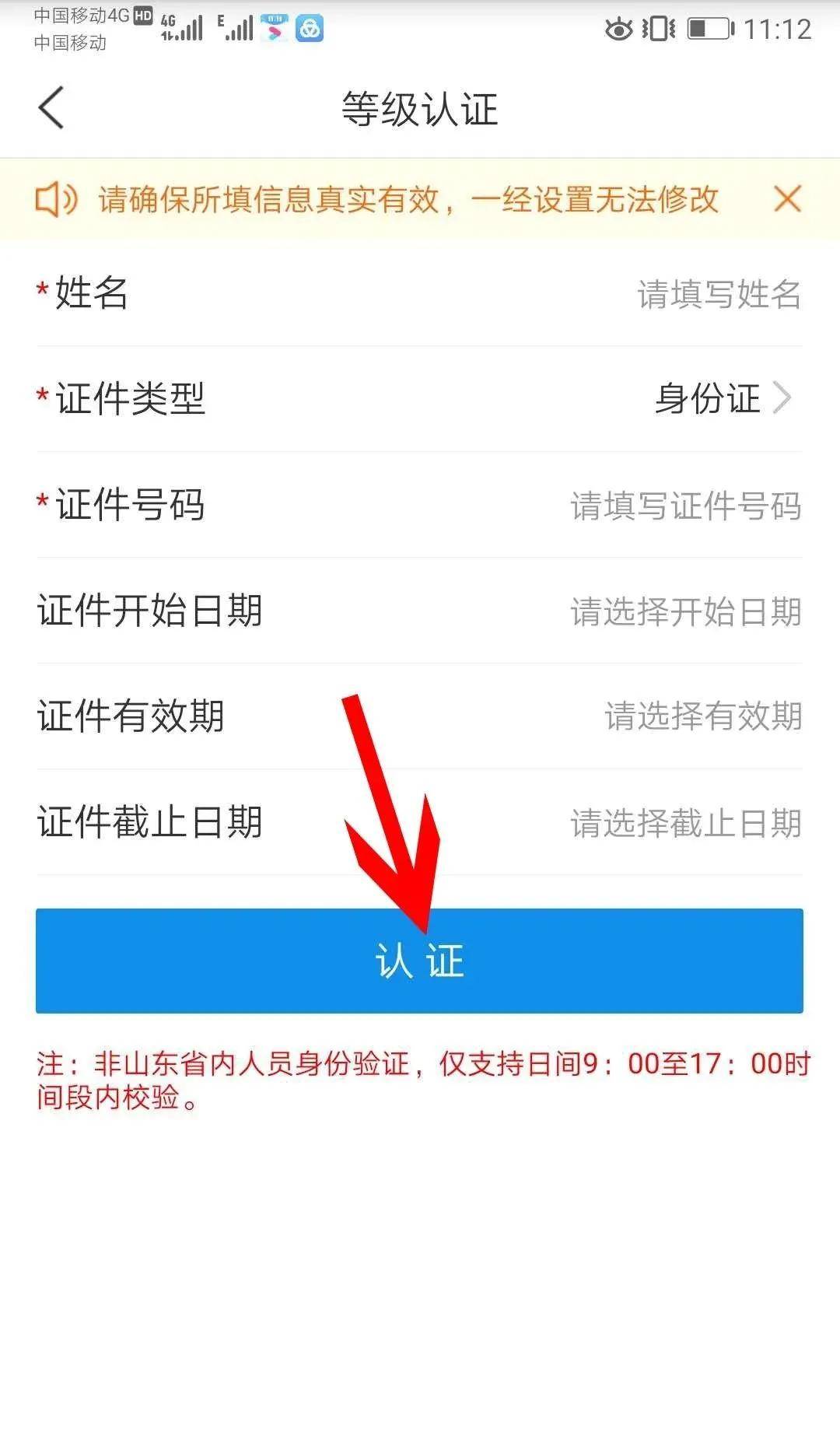
Task: Enter your name in 姓名 field
Action: click(x=718, y=294)
